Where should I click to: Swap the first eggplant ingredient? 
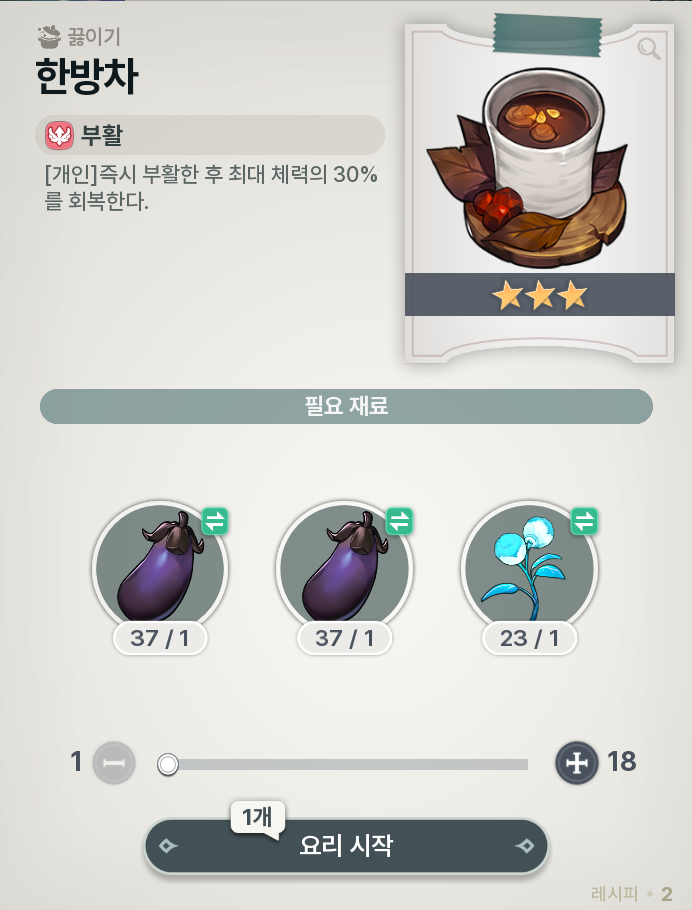[215, 520]
